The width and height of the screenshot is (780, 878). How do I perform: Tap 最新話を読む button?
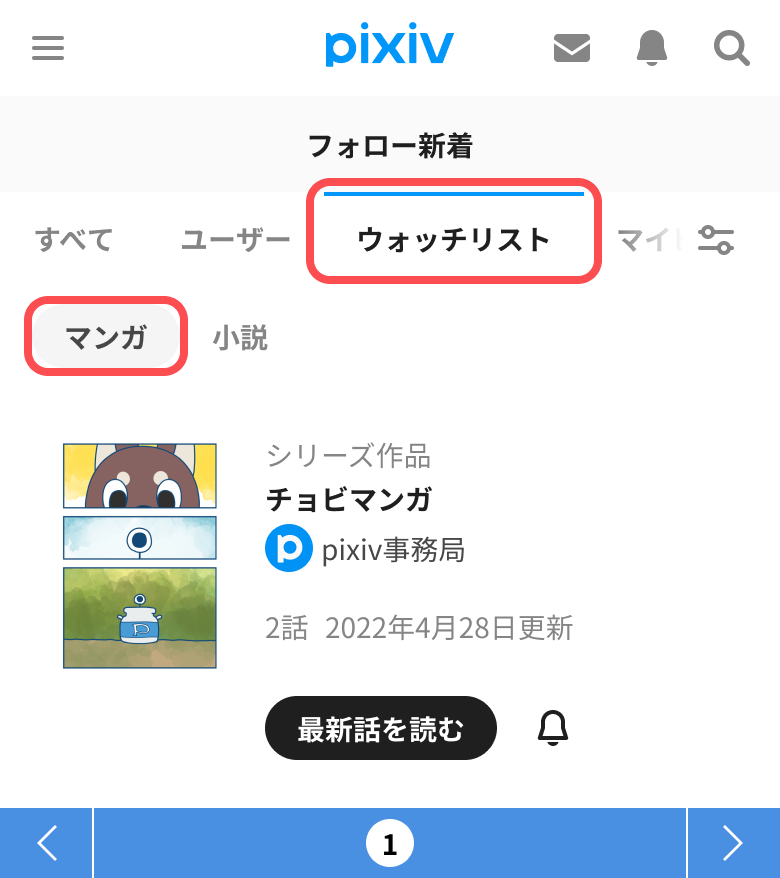click(381, 728)
